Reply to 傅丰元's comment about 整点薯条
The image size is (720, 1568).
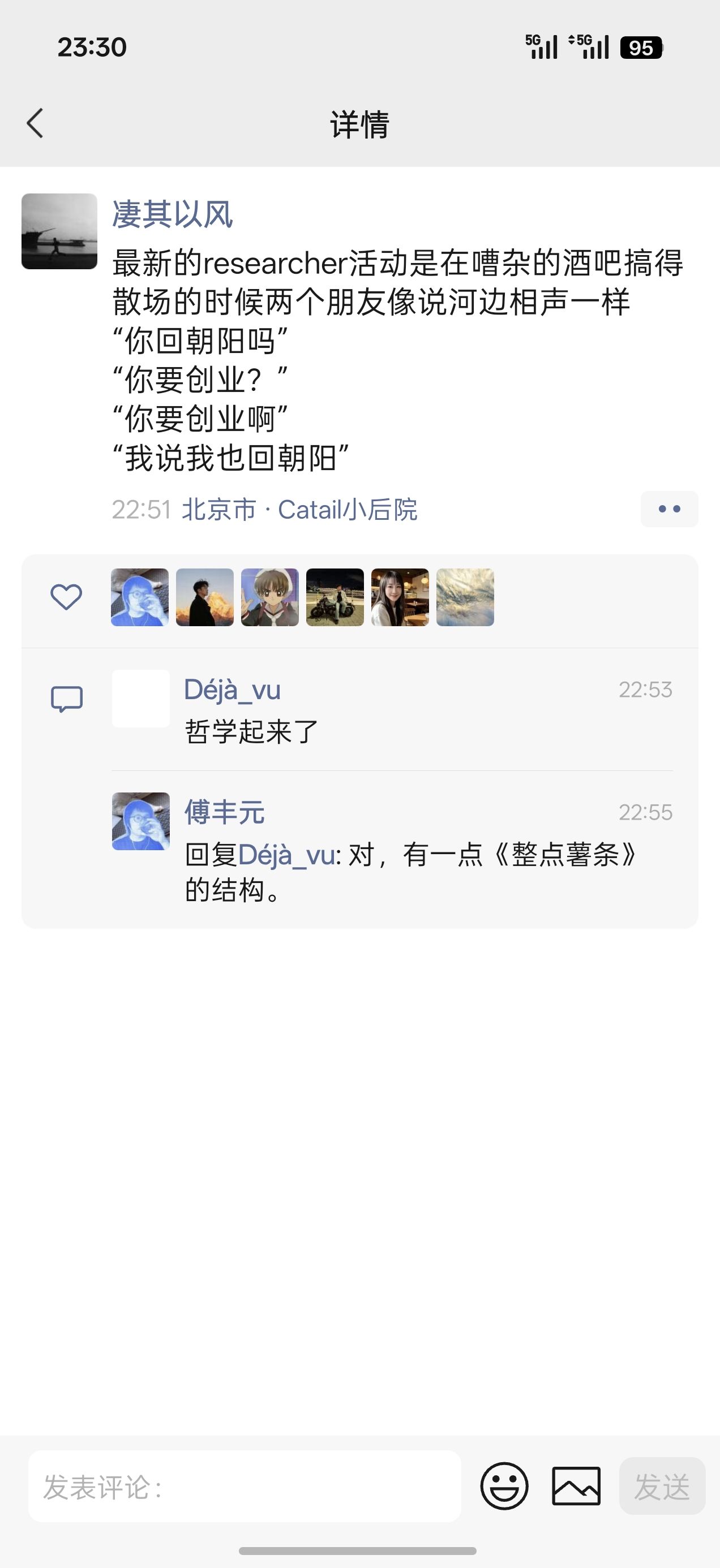click(411, 872)
